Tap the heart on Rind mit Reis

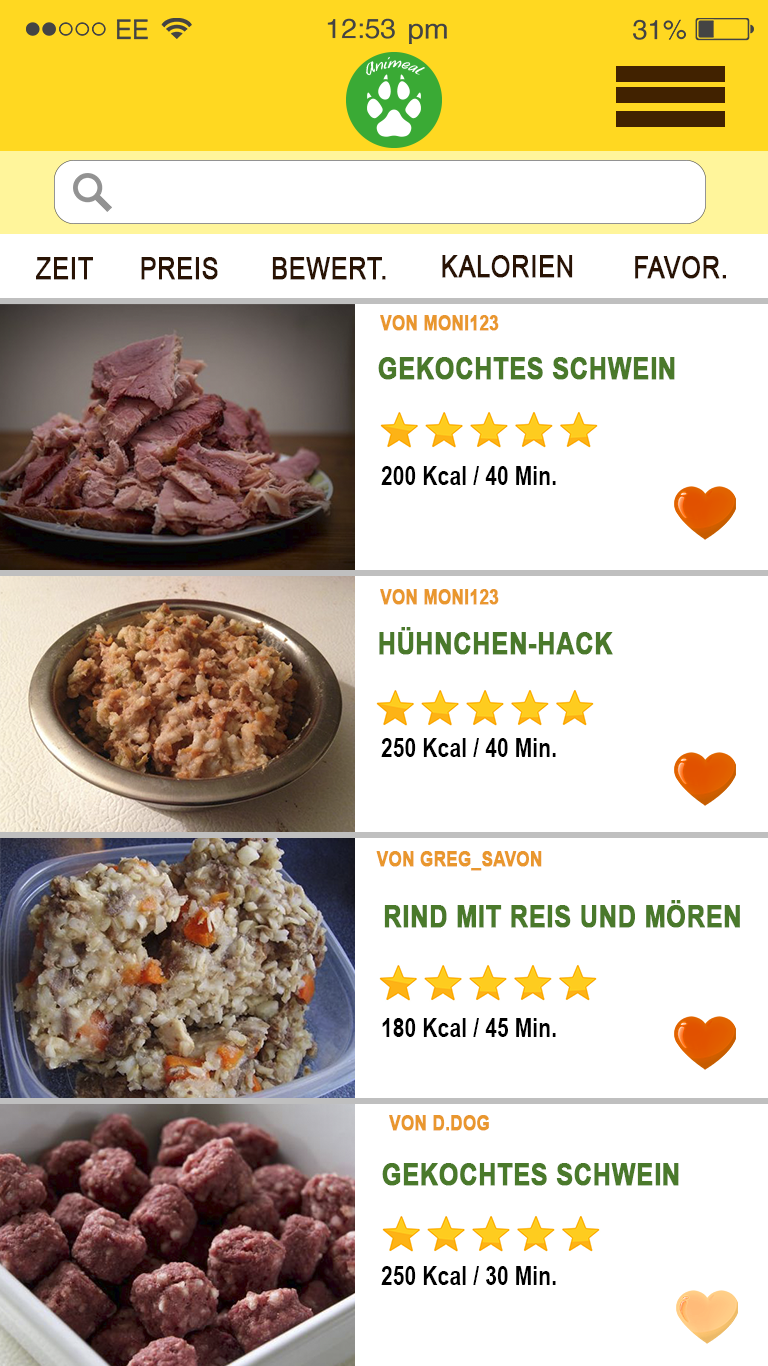(705, 1042)
